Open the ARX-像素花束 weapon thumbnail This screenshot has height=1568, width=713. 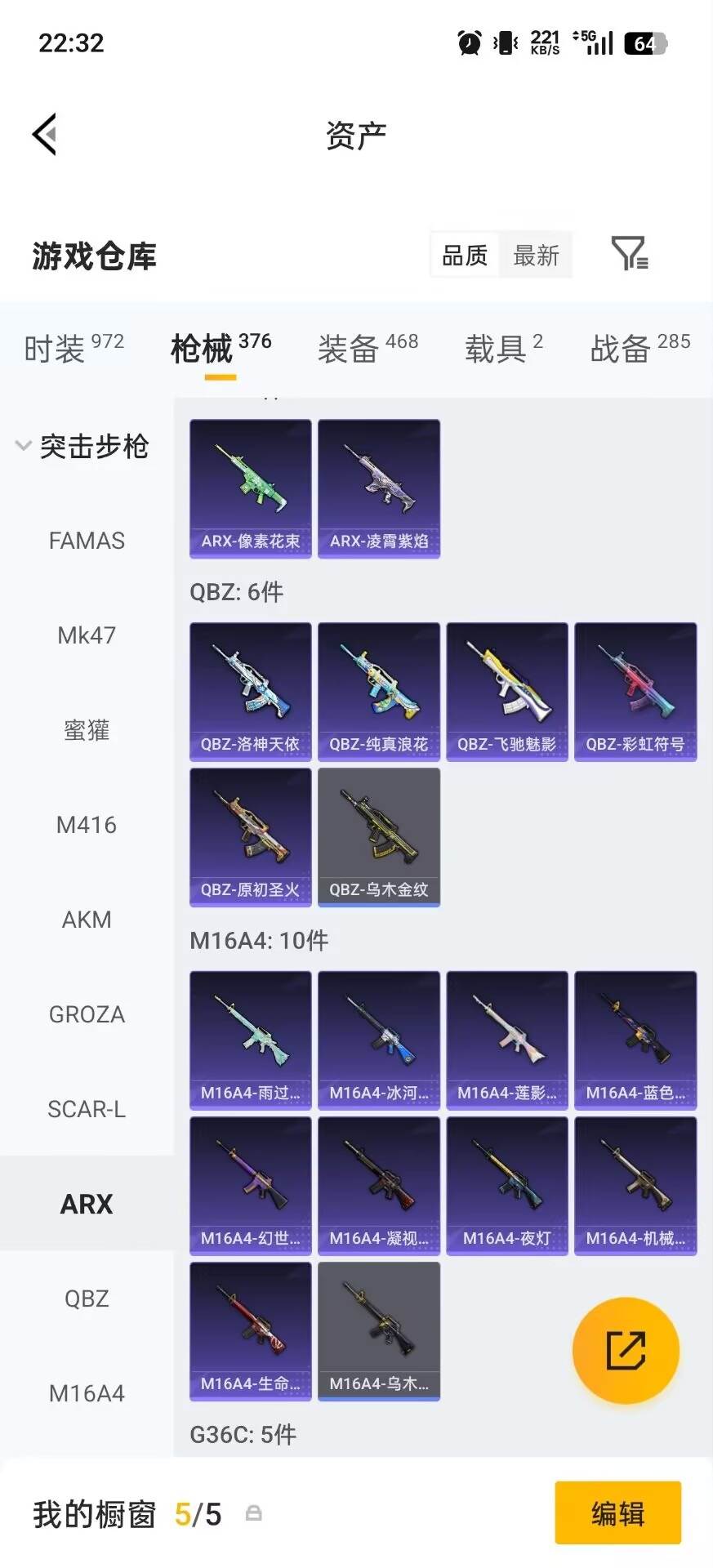[x=249, y=488]
